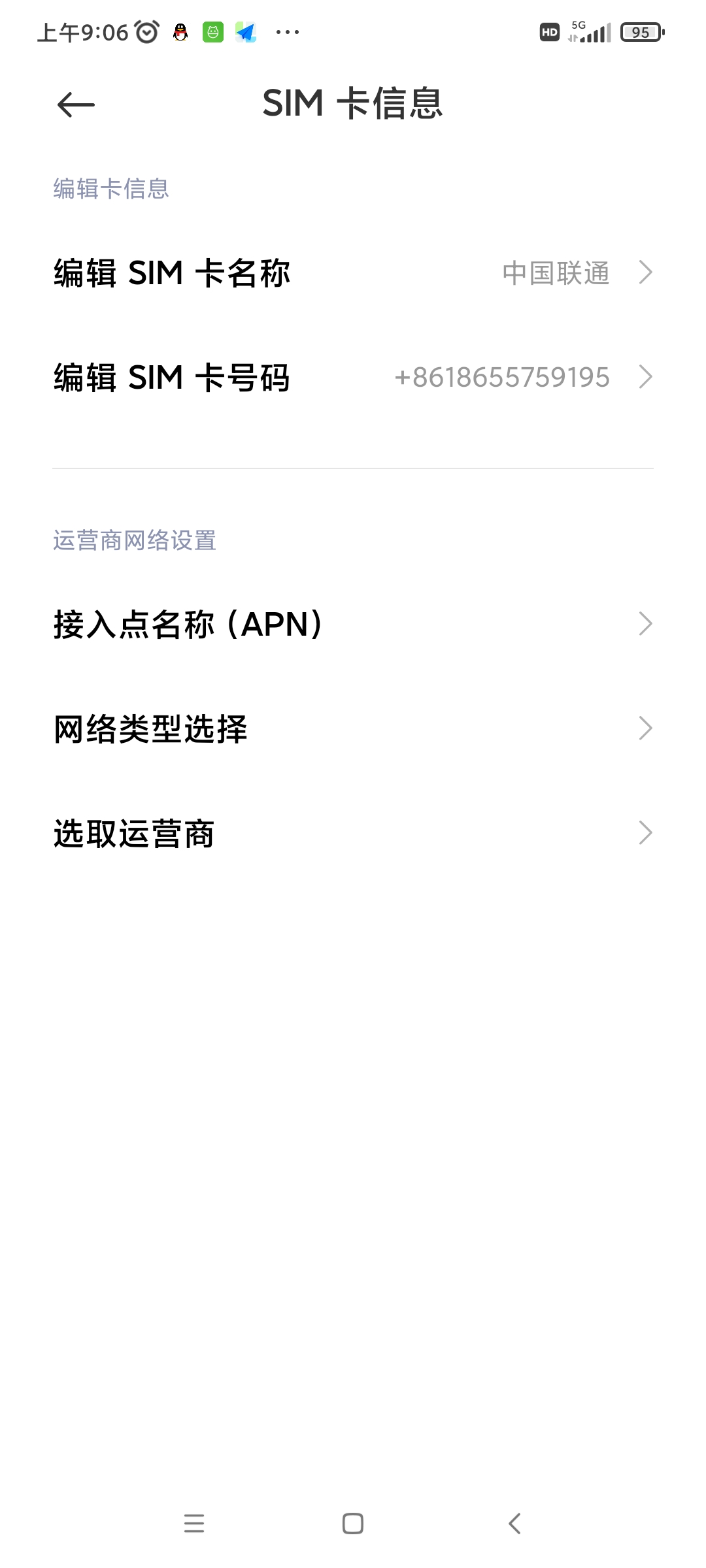Tap the system home button

(353, 1524)
